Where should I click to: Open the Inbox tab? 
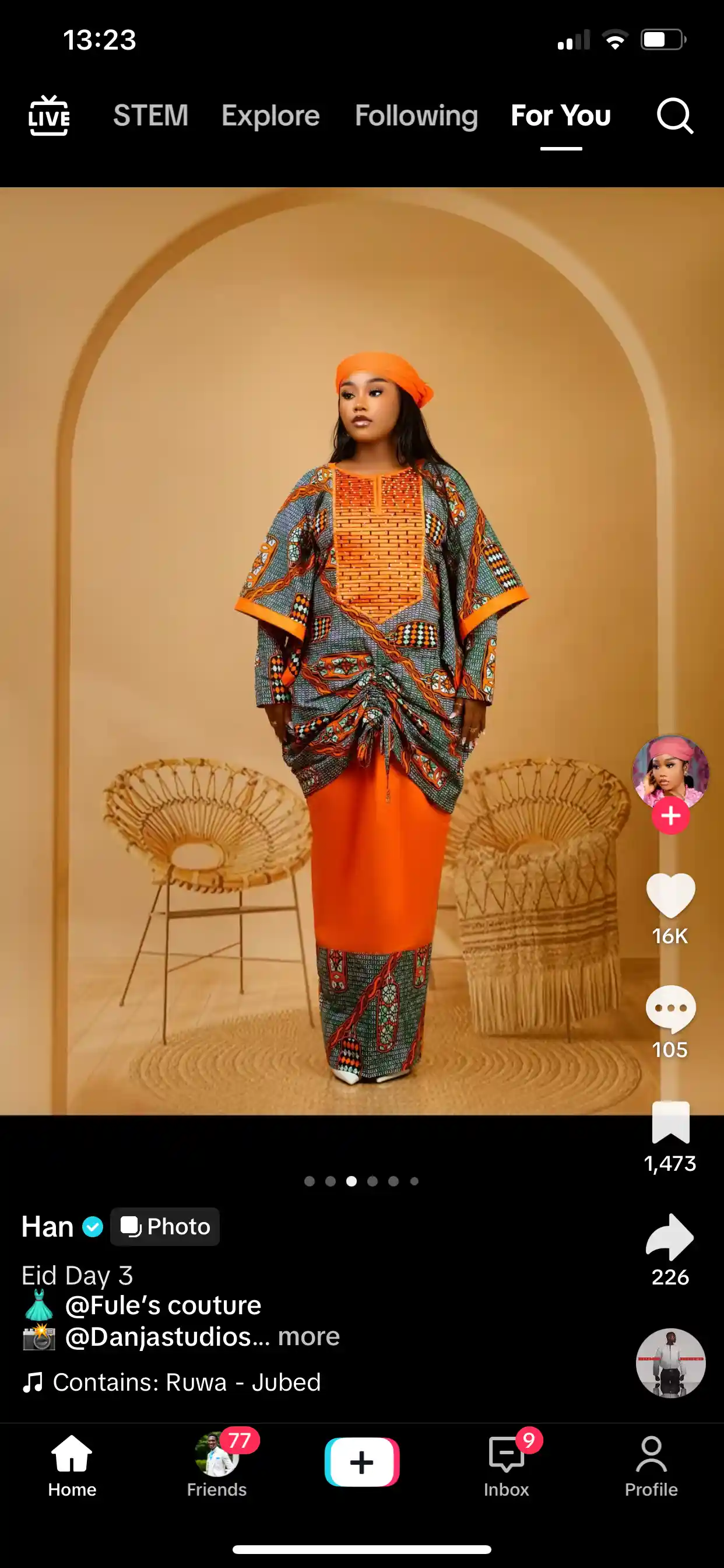[506, 1464]
